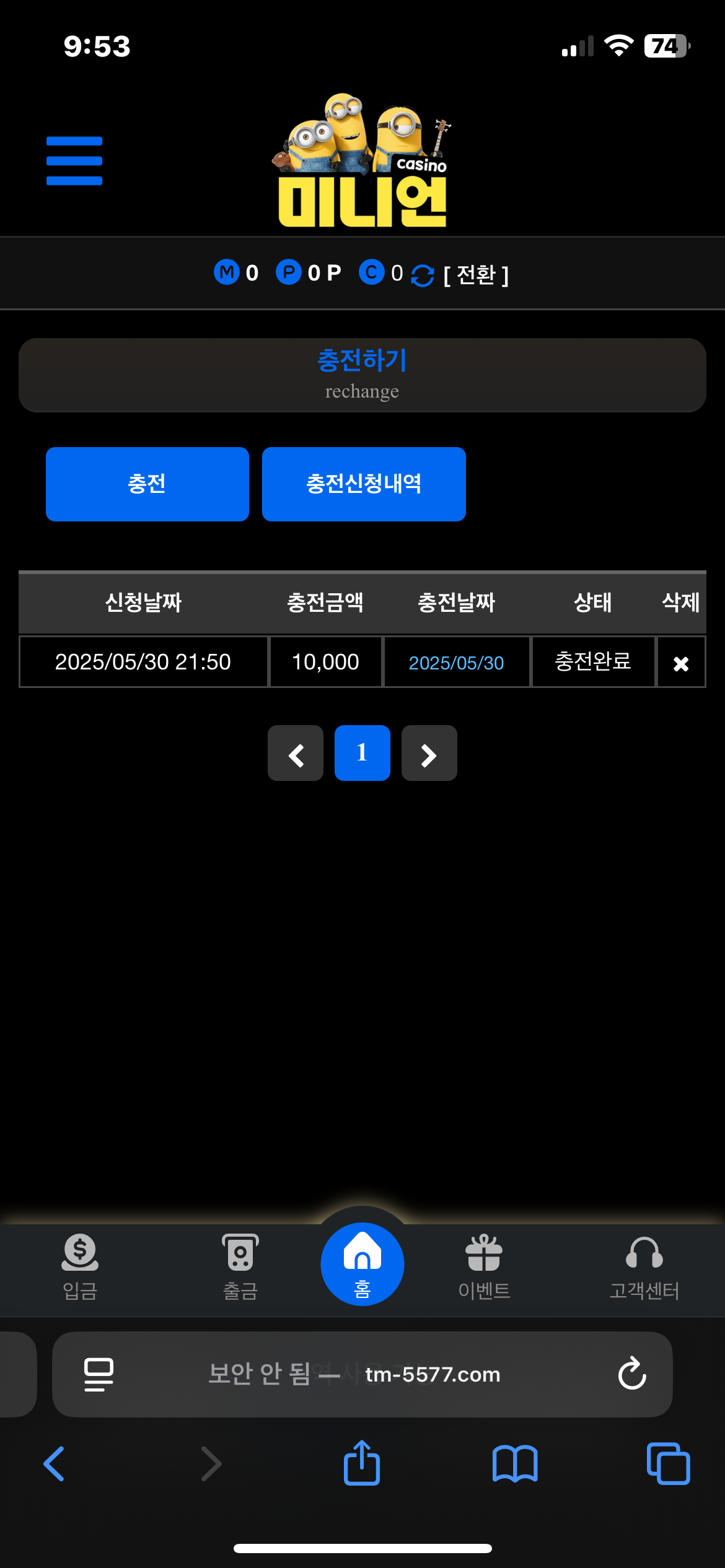
Task: Open 충전신청내역 history
Action: [364, 484]
